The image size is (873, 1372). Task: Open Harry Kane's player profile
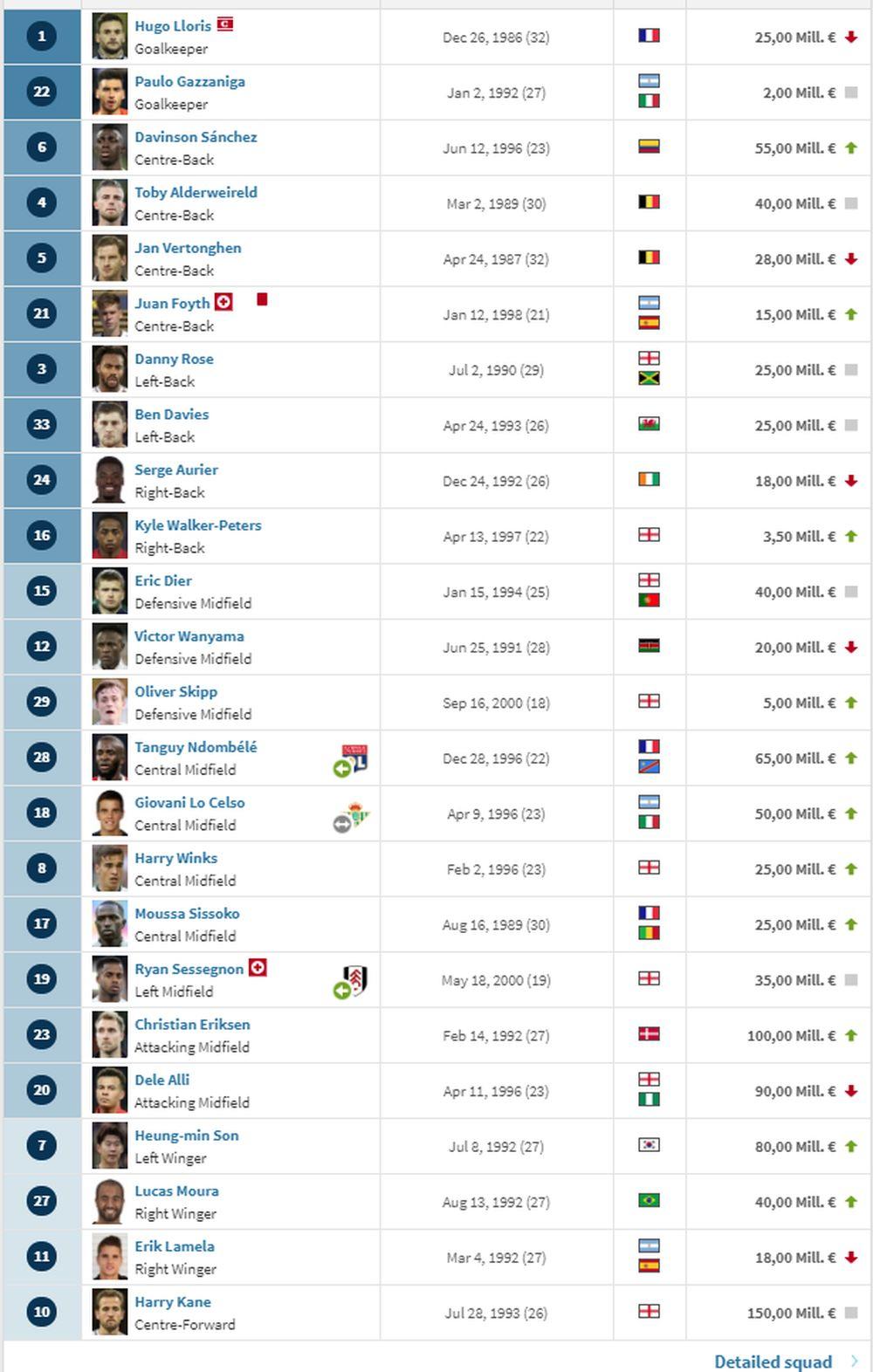(x=173, y=1302)
